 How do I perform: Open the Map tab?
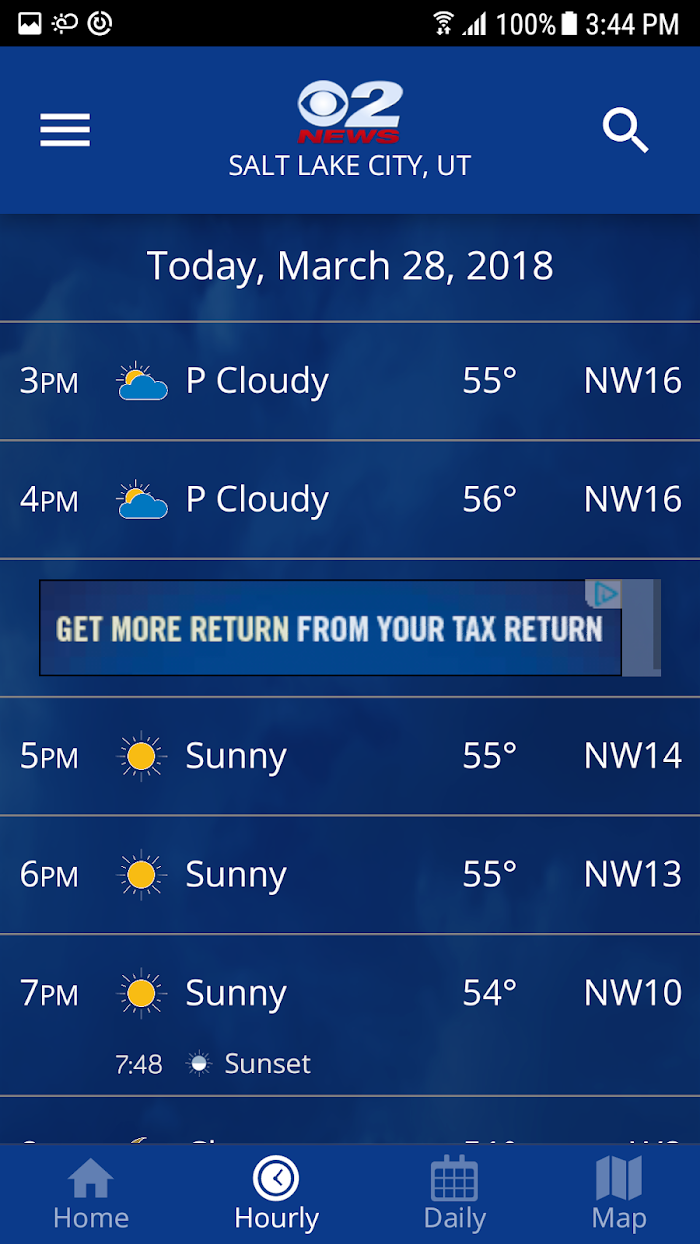pos(619,1194)
